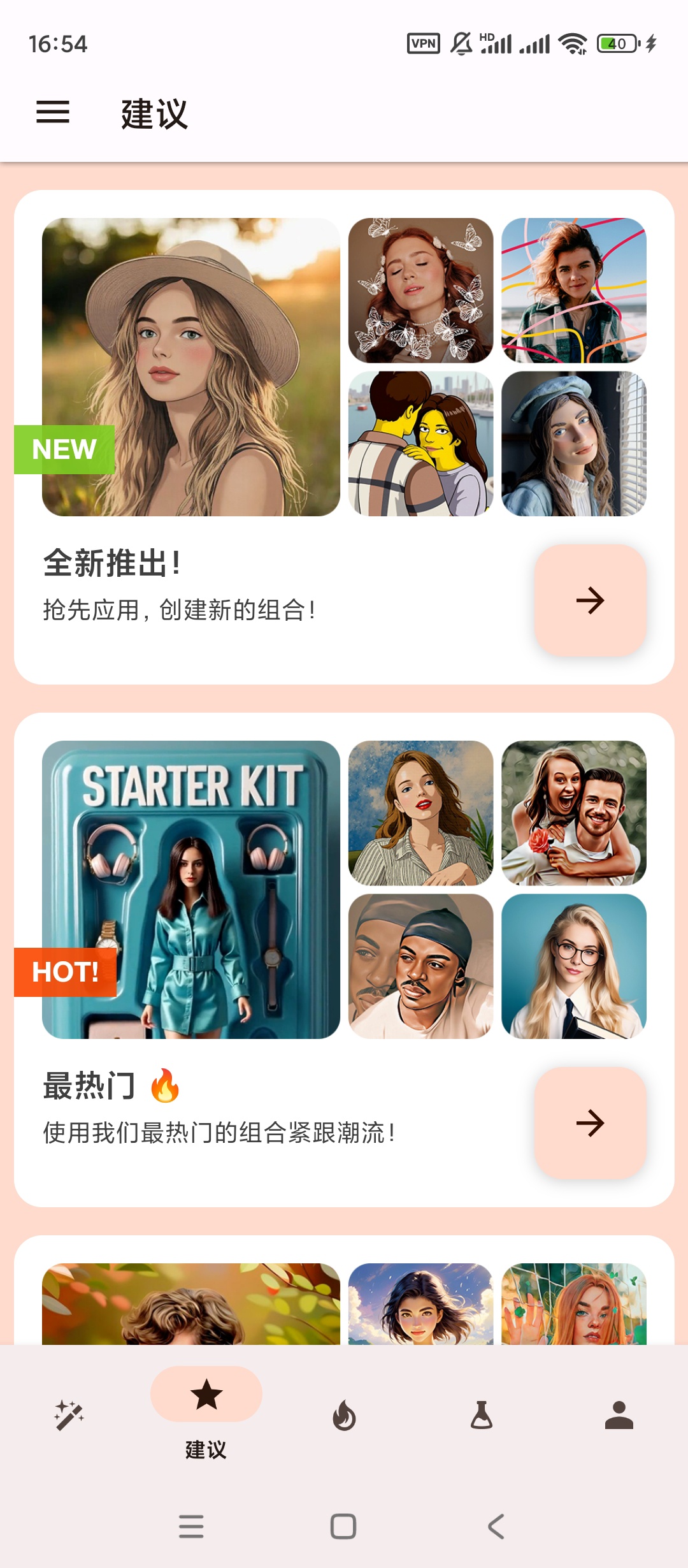This screenshot has height=1568, width=688.
Task: View the man in durag effect
Action: click(x=421, y=966)
